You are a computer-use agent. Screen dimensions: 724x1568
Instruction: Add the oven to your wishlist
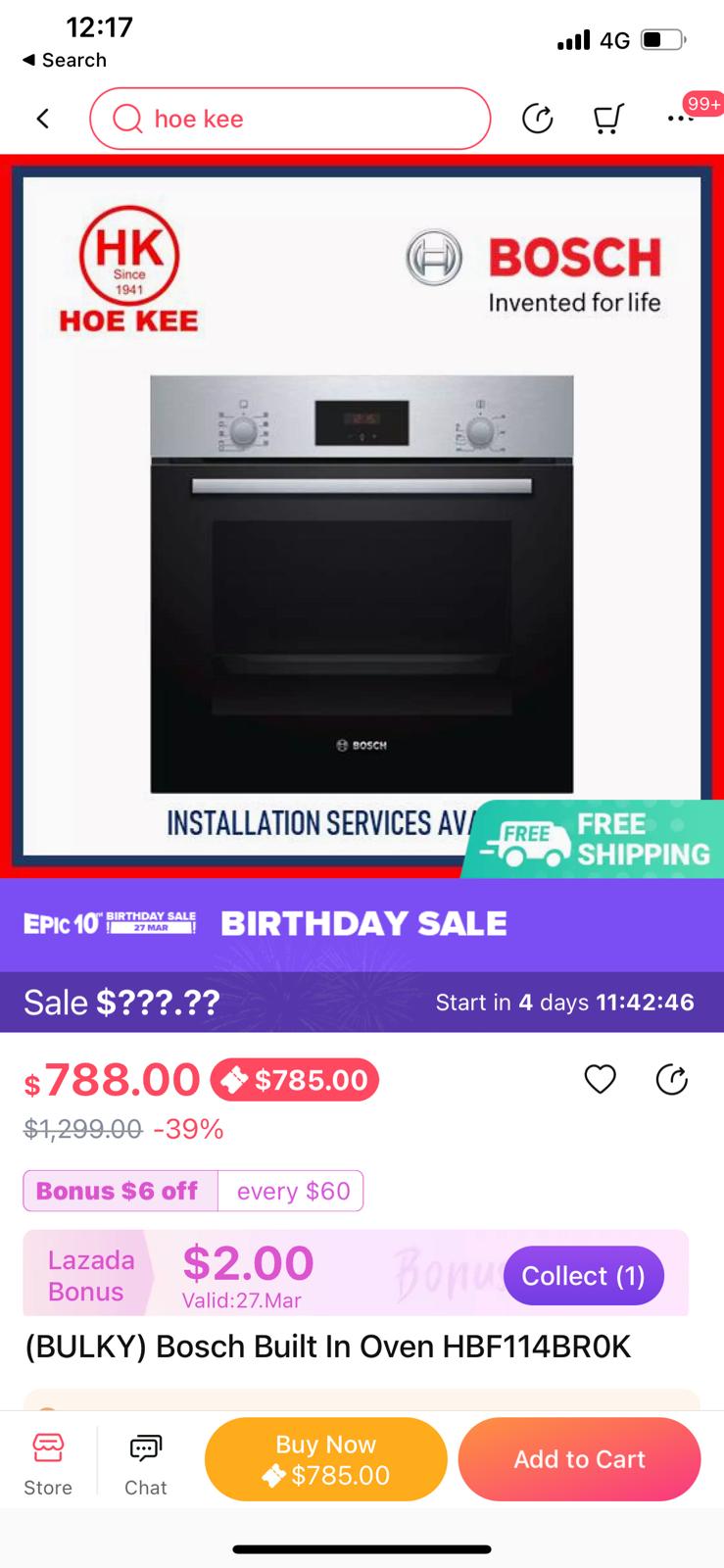tap(600, 1079)
